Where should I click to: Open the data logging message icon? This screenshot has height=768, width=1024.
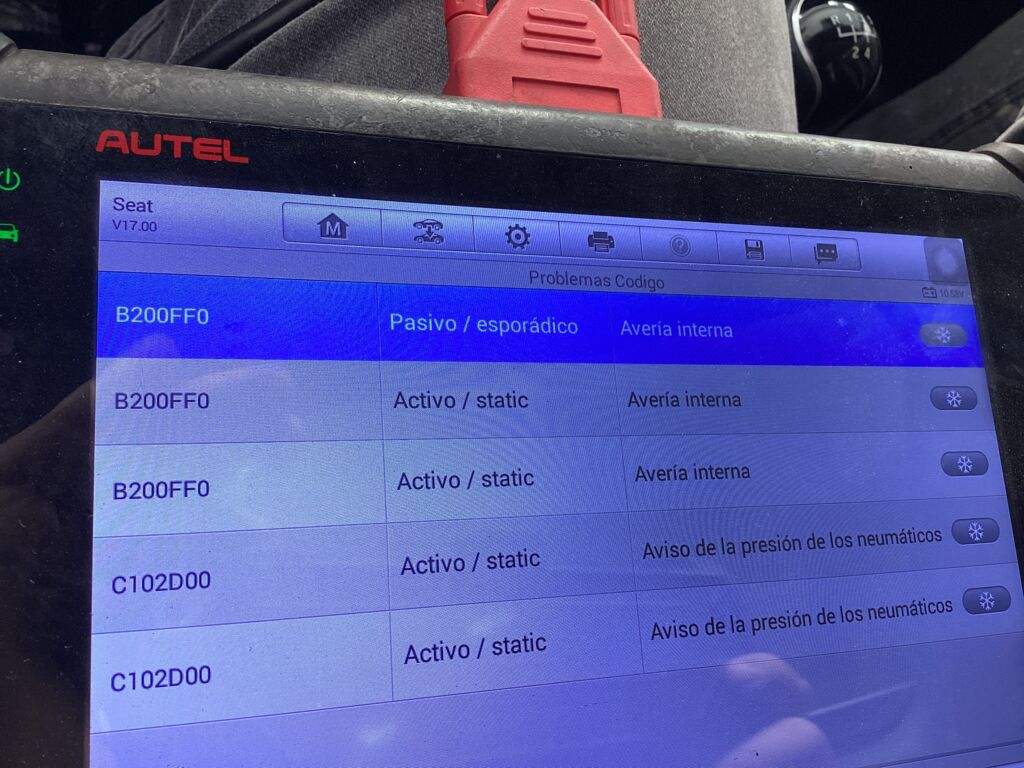(x=825, y=253)
